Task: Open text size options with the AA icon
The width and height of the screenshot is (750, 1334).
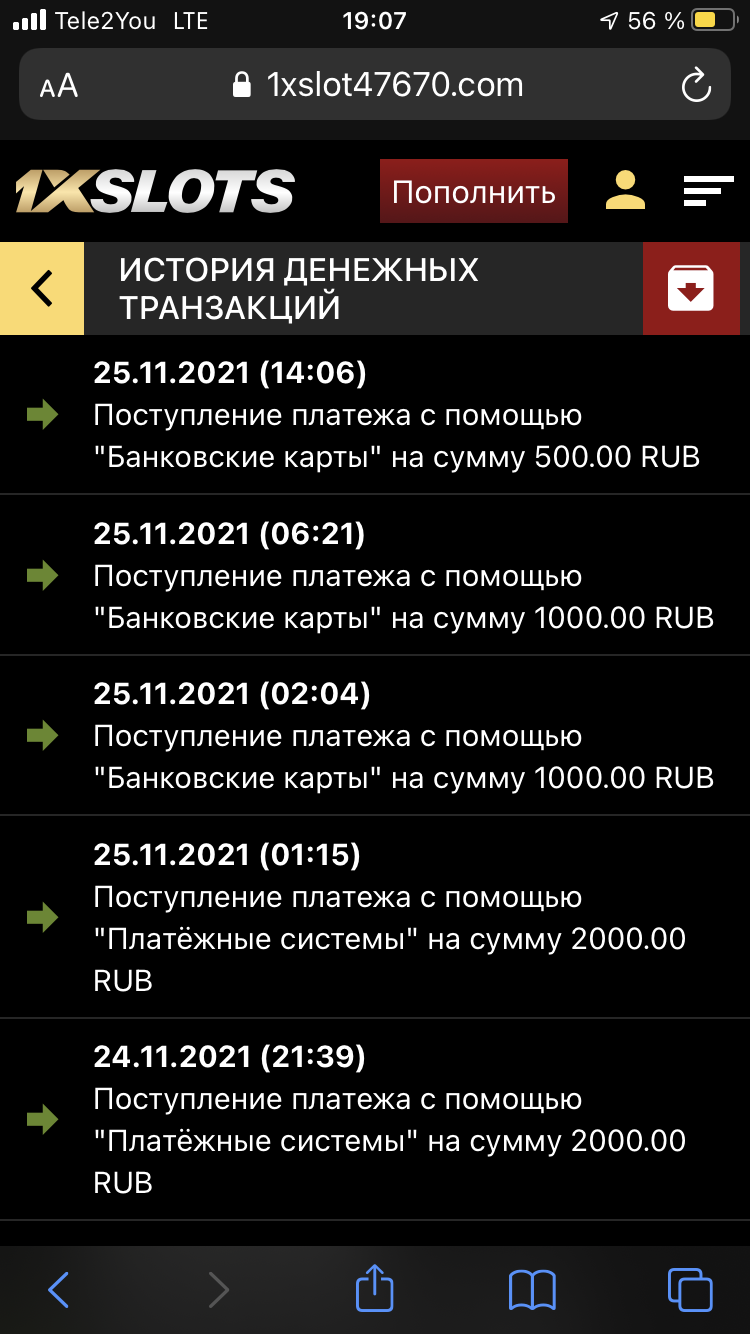Action: [57, 84]
